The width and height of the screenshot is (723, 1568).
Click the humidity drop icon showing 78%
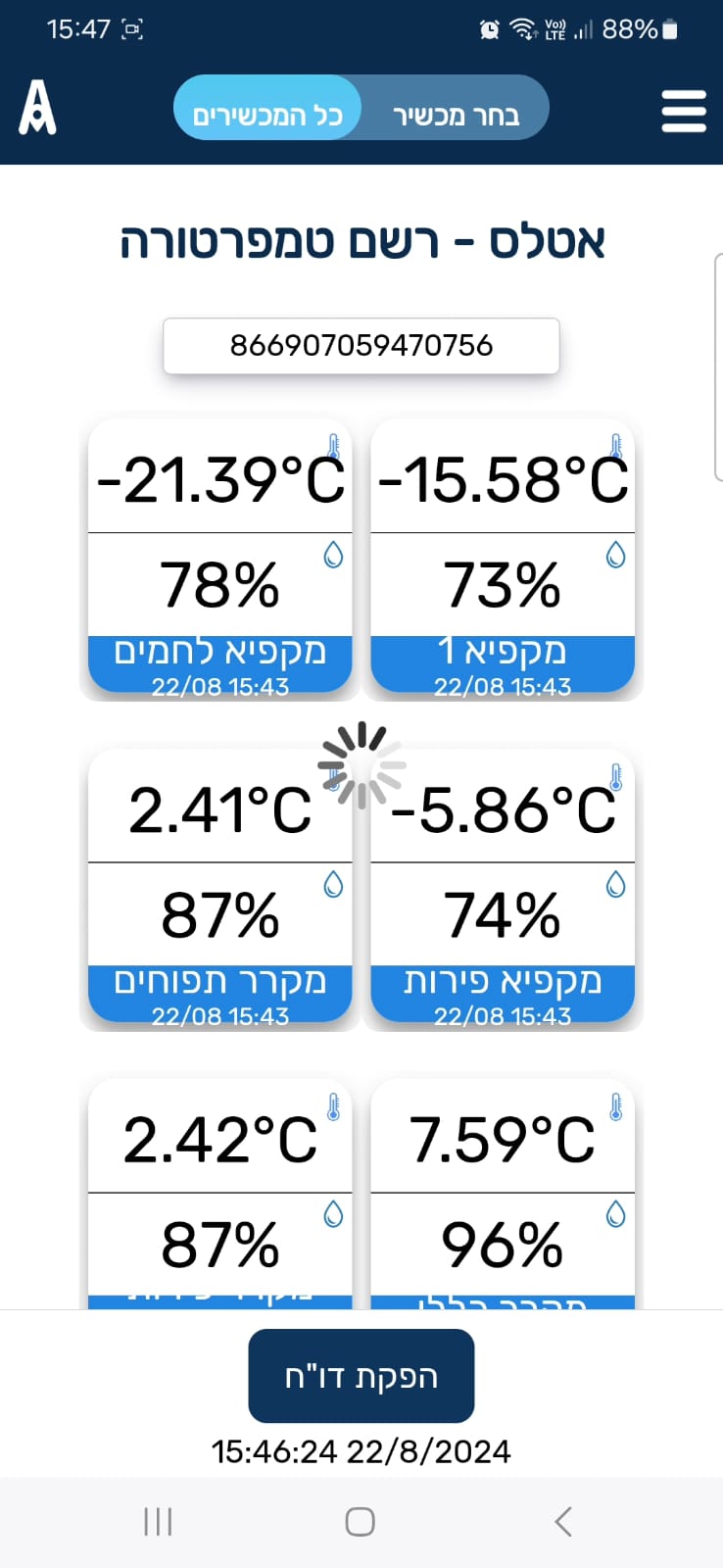[333, 555]
